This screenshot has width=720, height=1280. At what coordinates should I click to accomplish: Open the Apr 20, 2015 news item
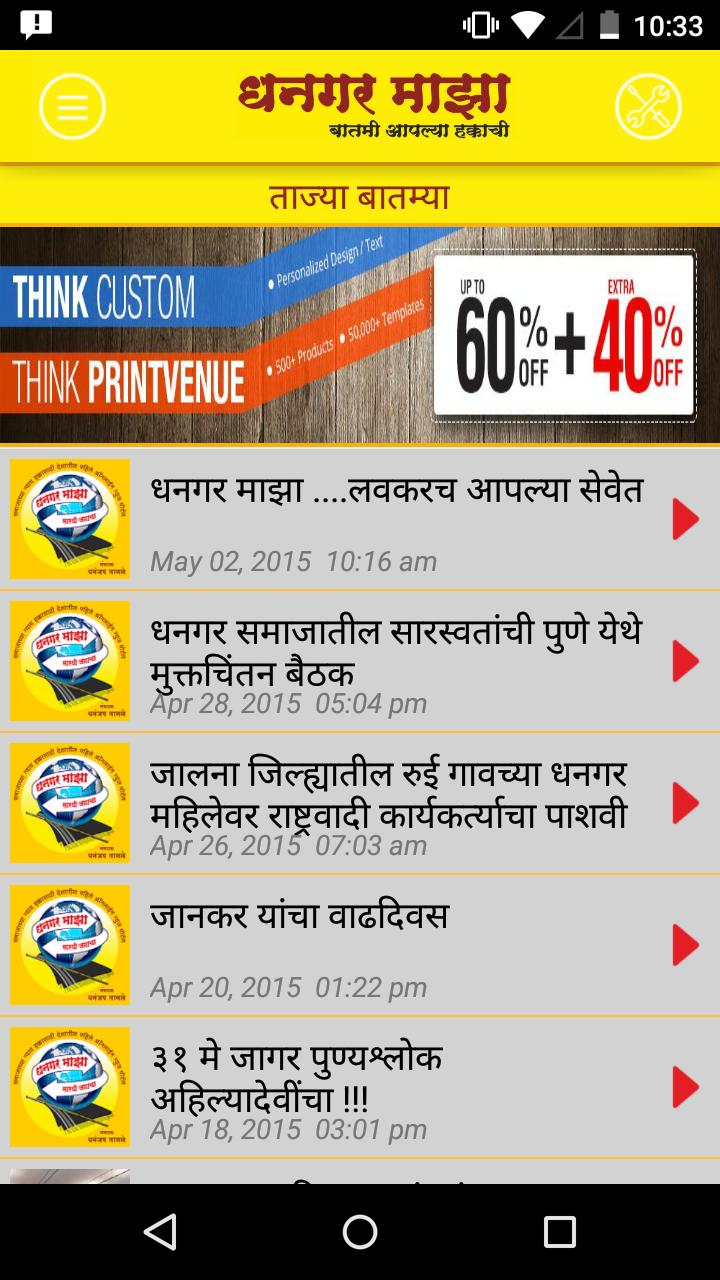395,945
